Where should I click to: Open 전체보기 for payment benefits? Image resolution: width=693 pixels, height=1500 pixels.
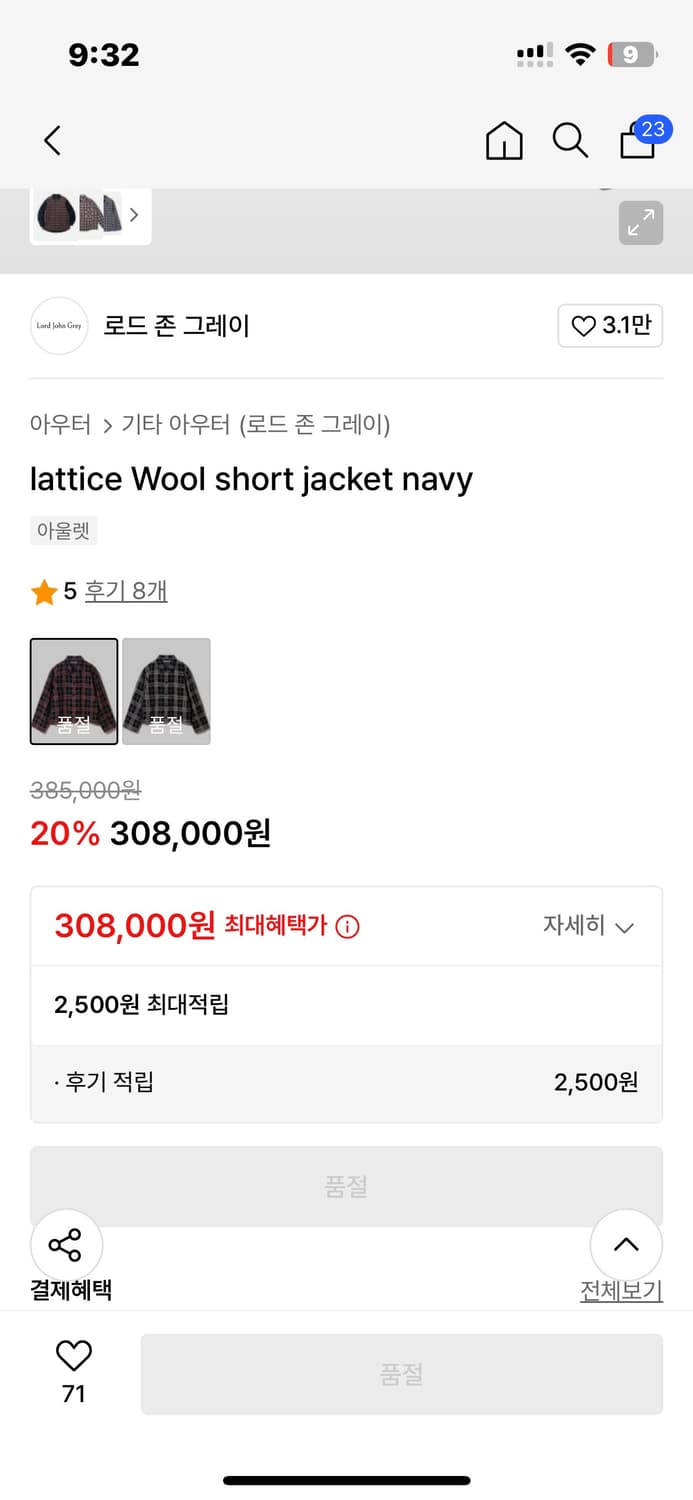[x=621, y=1291]
